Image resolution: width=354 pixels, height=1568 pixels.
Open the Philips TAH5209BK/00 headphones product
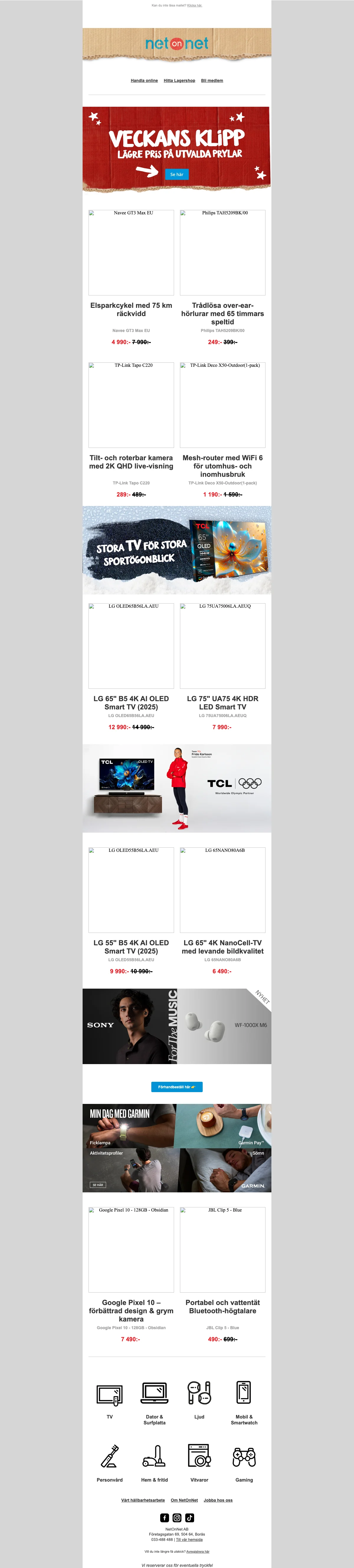(222, 253)
